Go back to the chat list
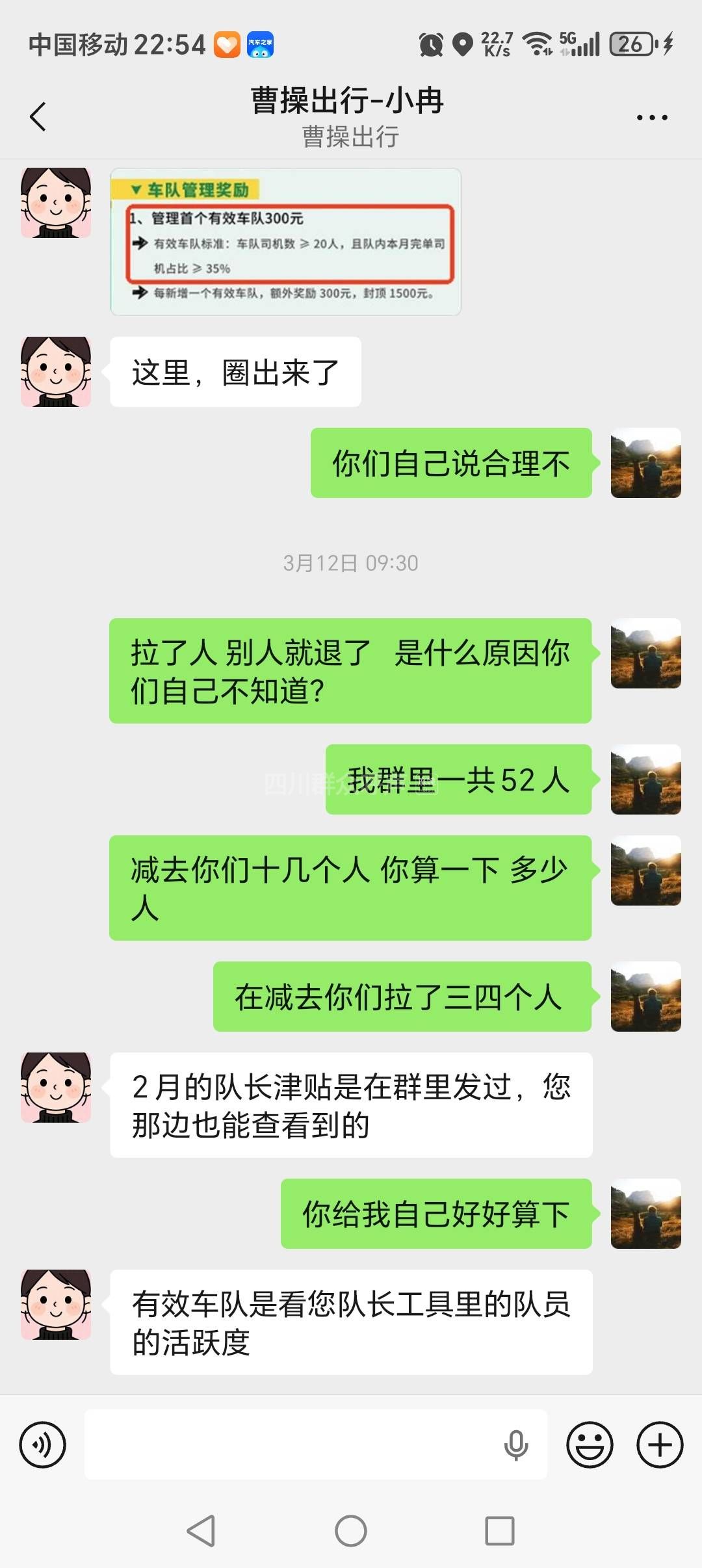 point(38,117)
